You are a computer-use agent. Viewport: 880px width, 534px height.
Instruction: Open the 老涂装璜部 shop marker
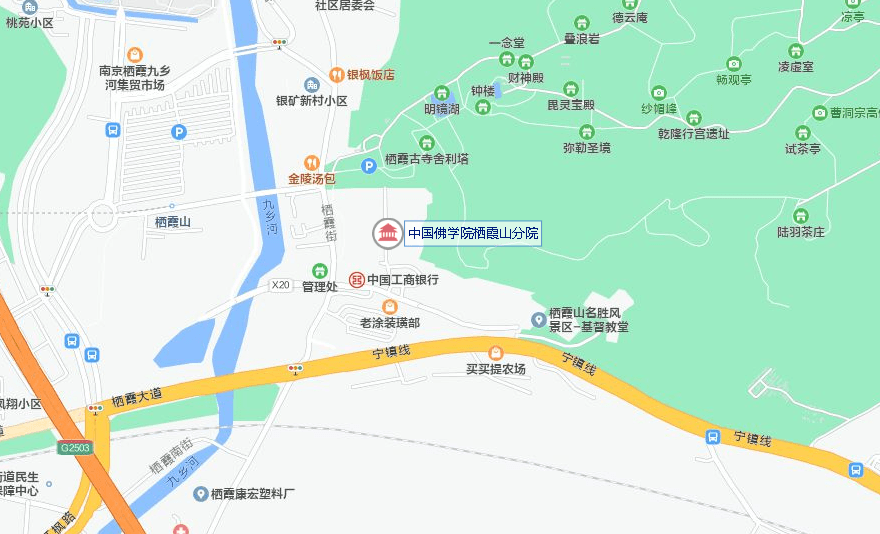[389, 306]
